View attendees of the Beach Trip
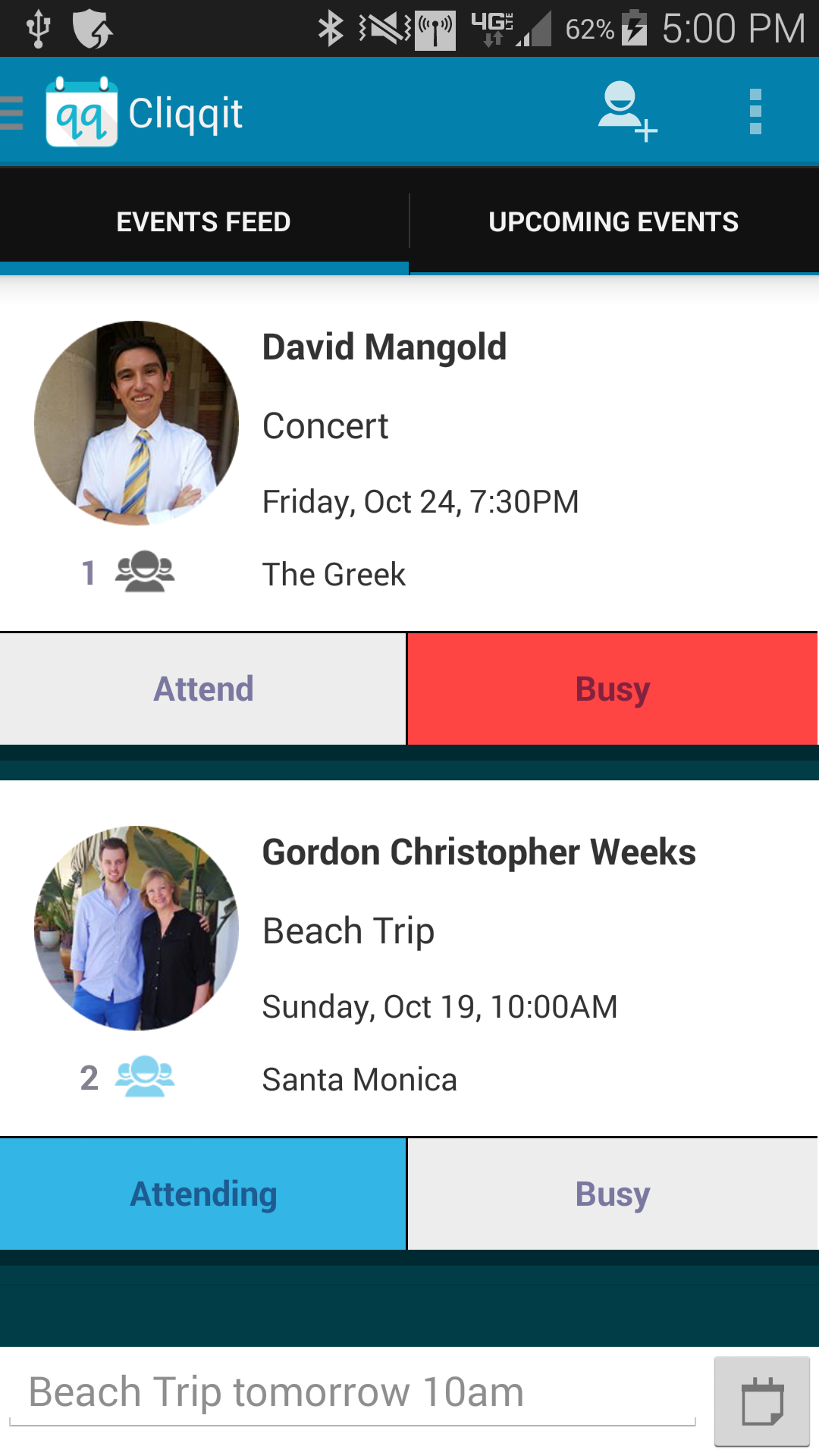 [129, 1077]
